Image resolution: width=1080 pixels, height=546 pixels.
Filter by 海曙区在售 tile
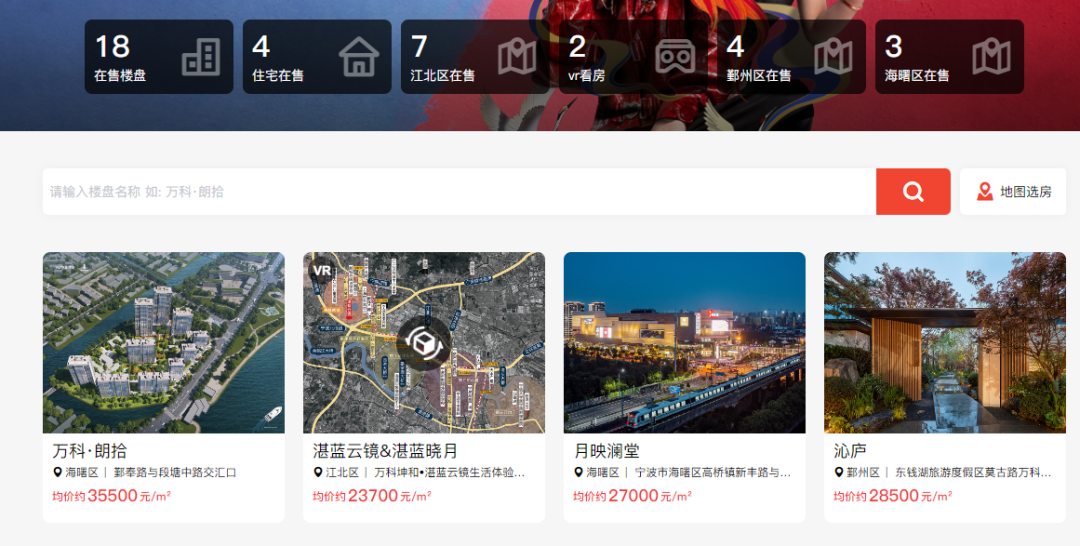tap(949, 57)
